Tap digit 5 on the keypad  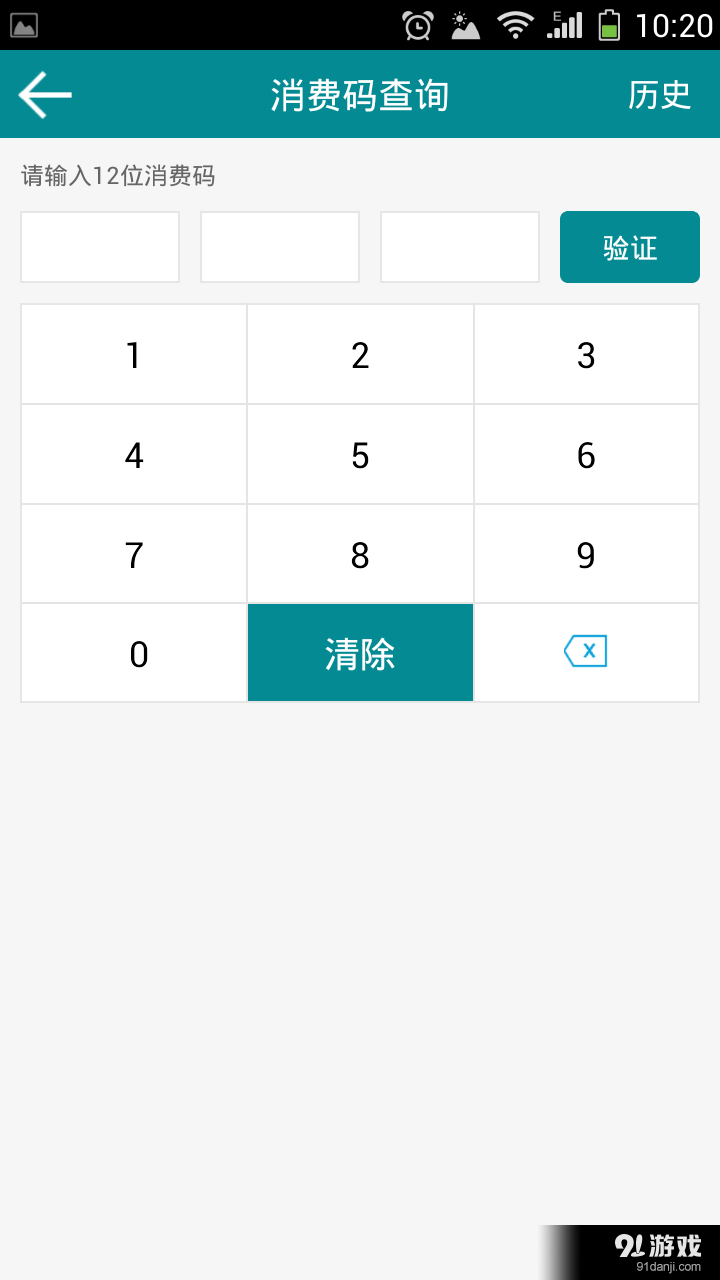tap(360, 453)
